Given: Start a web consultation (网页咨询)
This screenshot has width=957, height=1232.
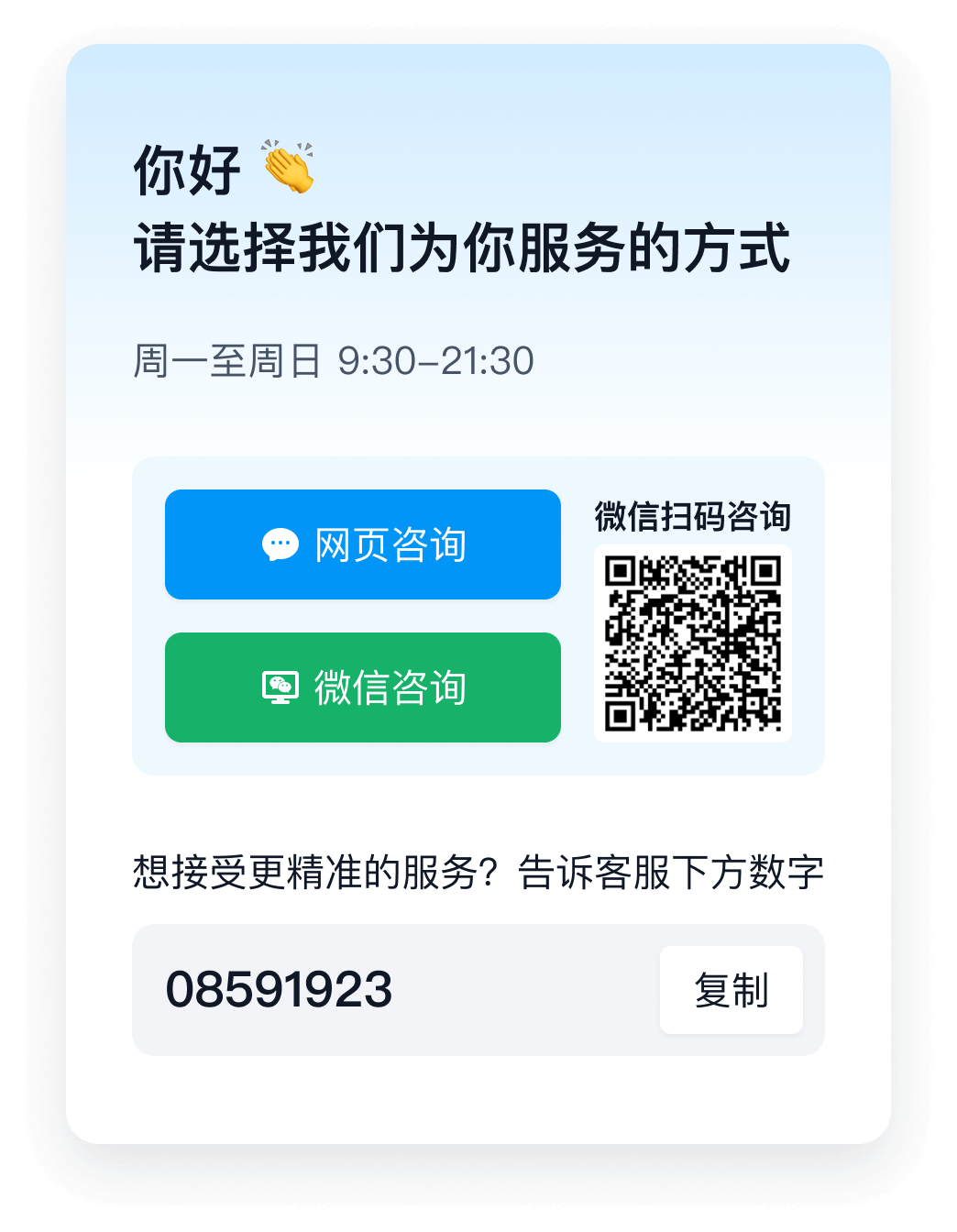Looking at the screenshot, I should coord(363,544).
